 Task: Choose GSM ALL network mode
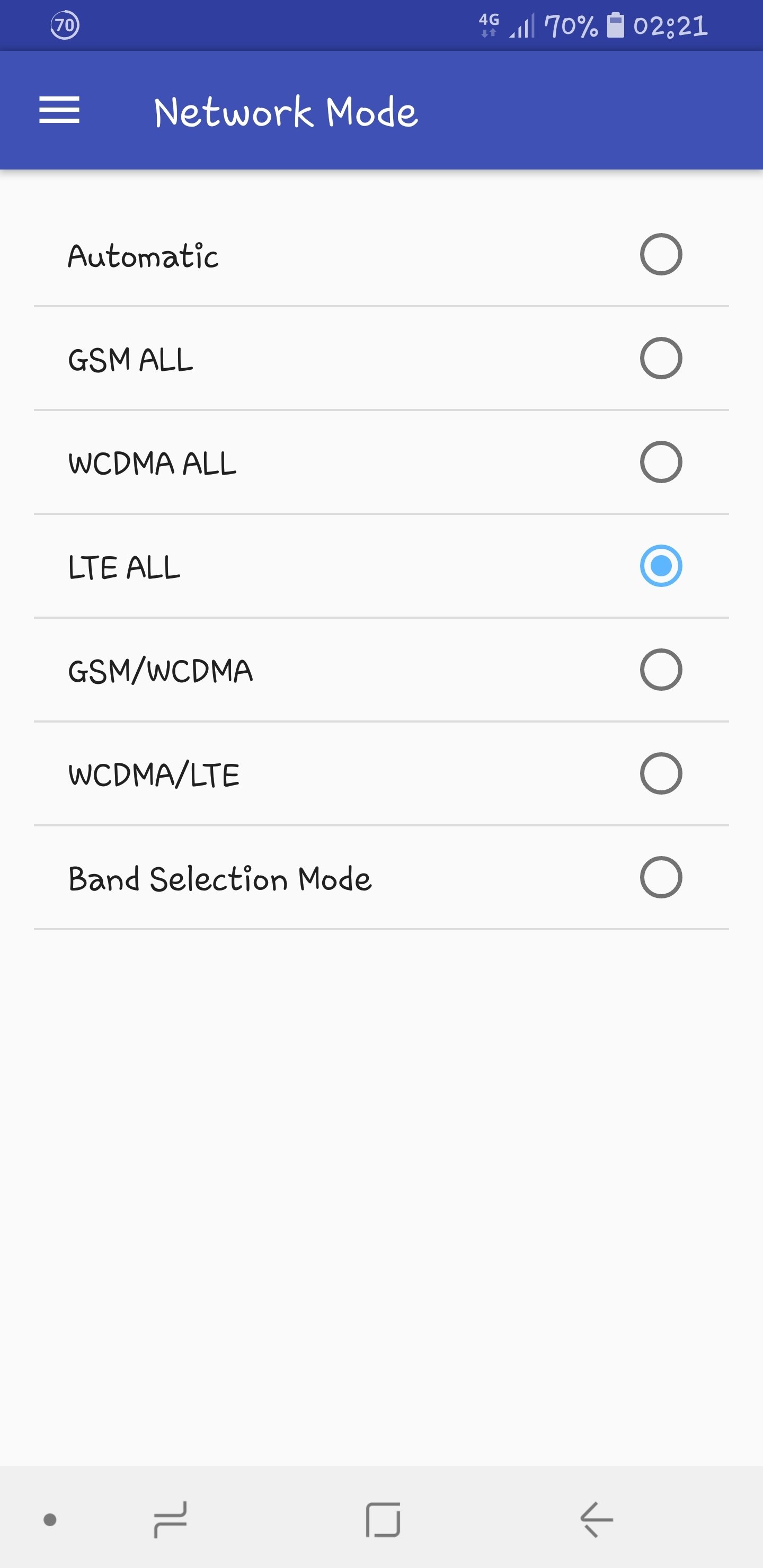(661, 359)
